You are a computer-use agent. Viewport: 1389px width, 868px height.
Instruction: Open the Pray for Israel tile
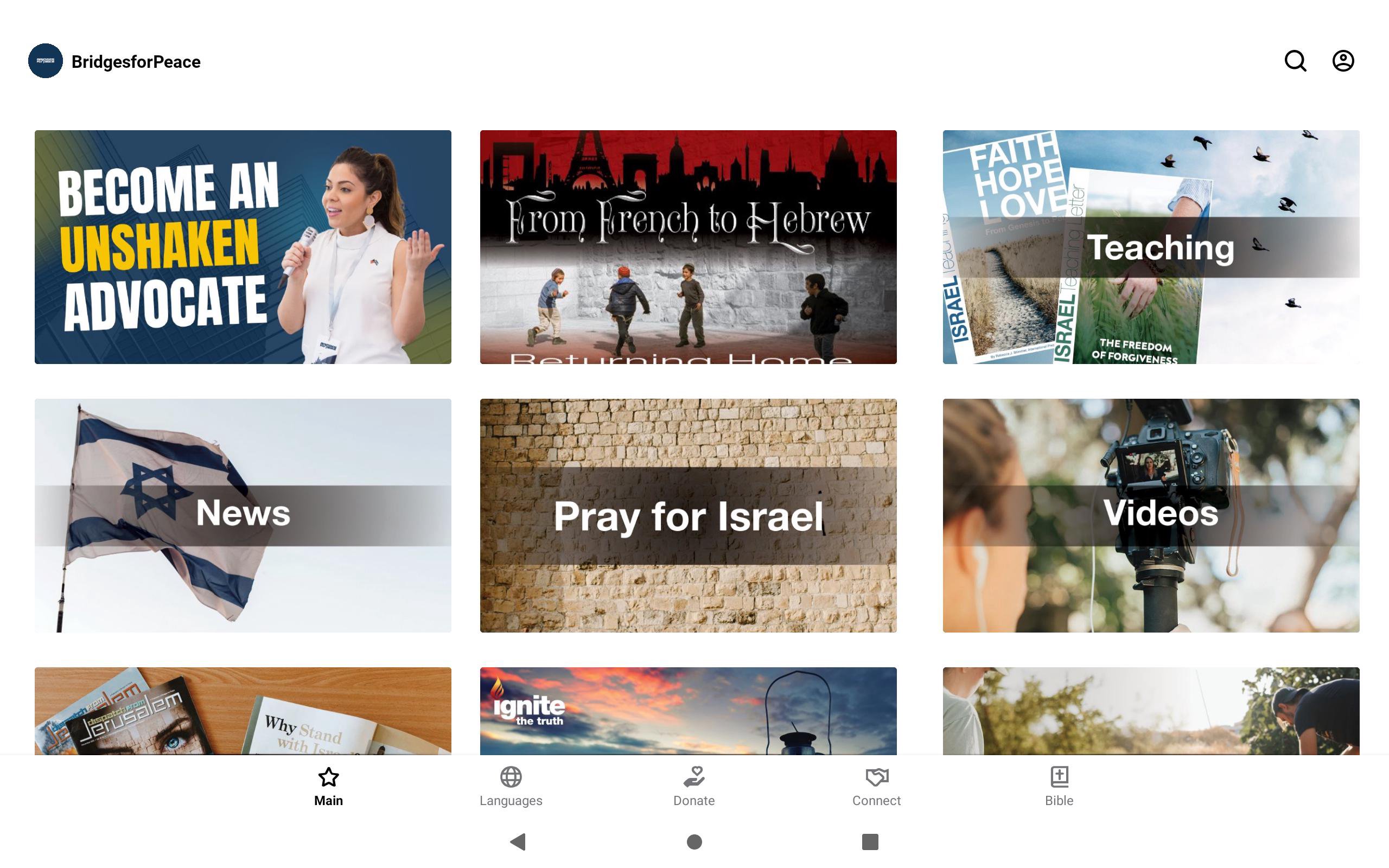688,515
